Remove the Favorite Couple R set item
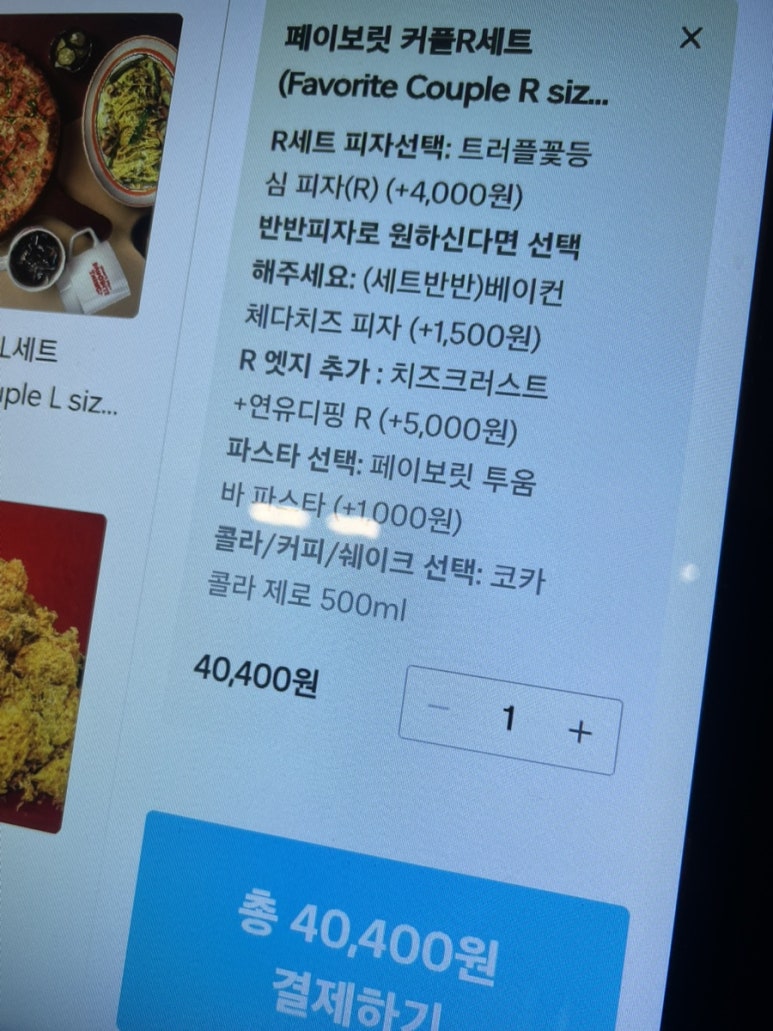This screenshot has width=773, height=1031. 690,39
